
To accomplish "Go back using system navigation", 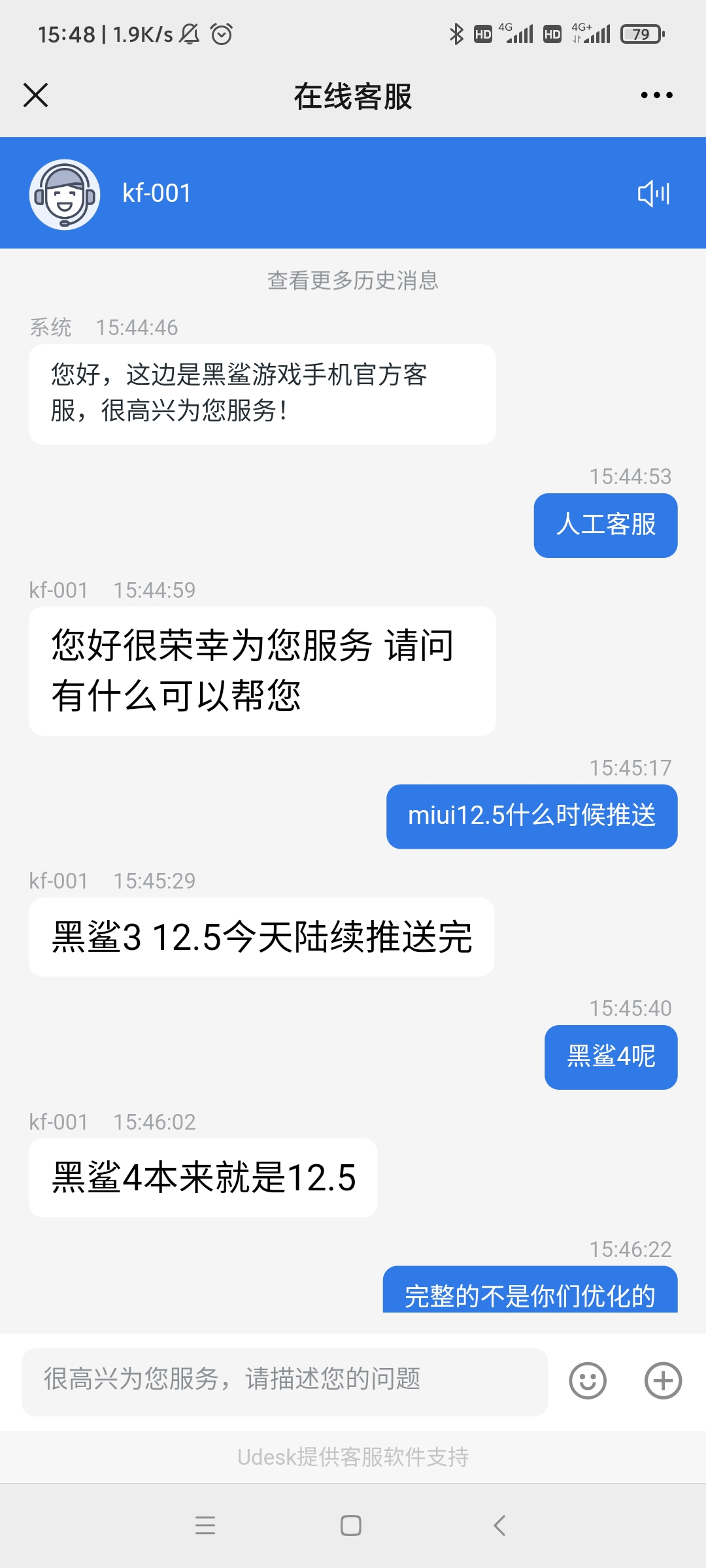I will point(499,1526).
